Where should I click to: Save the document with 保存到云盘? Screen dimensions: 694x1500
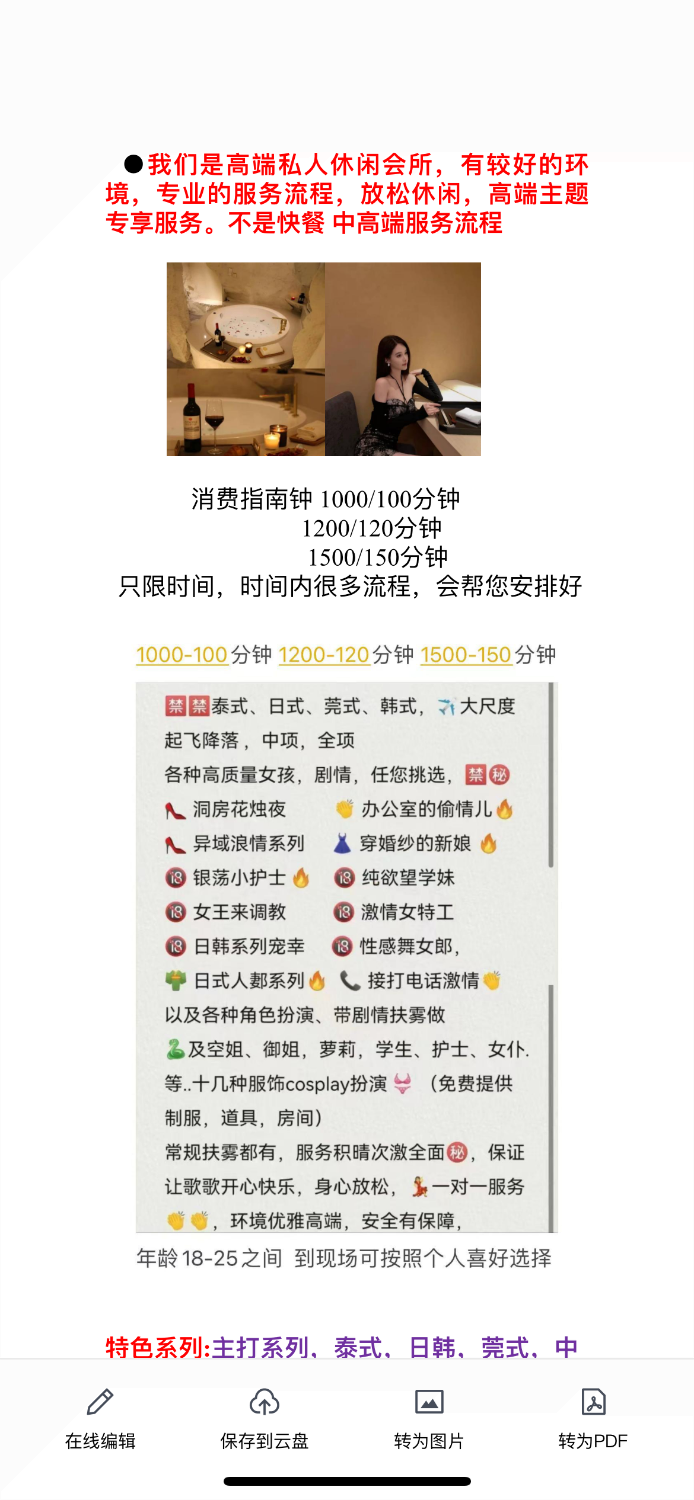264,1418
